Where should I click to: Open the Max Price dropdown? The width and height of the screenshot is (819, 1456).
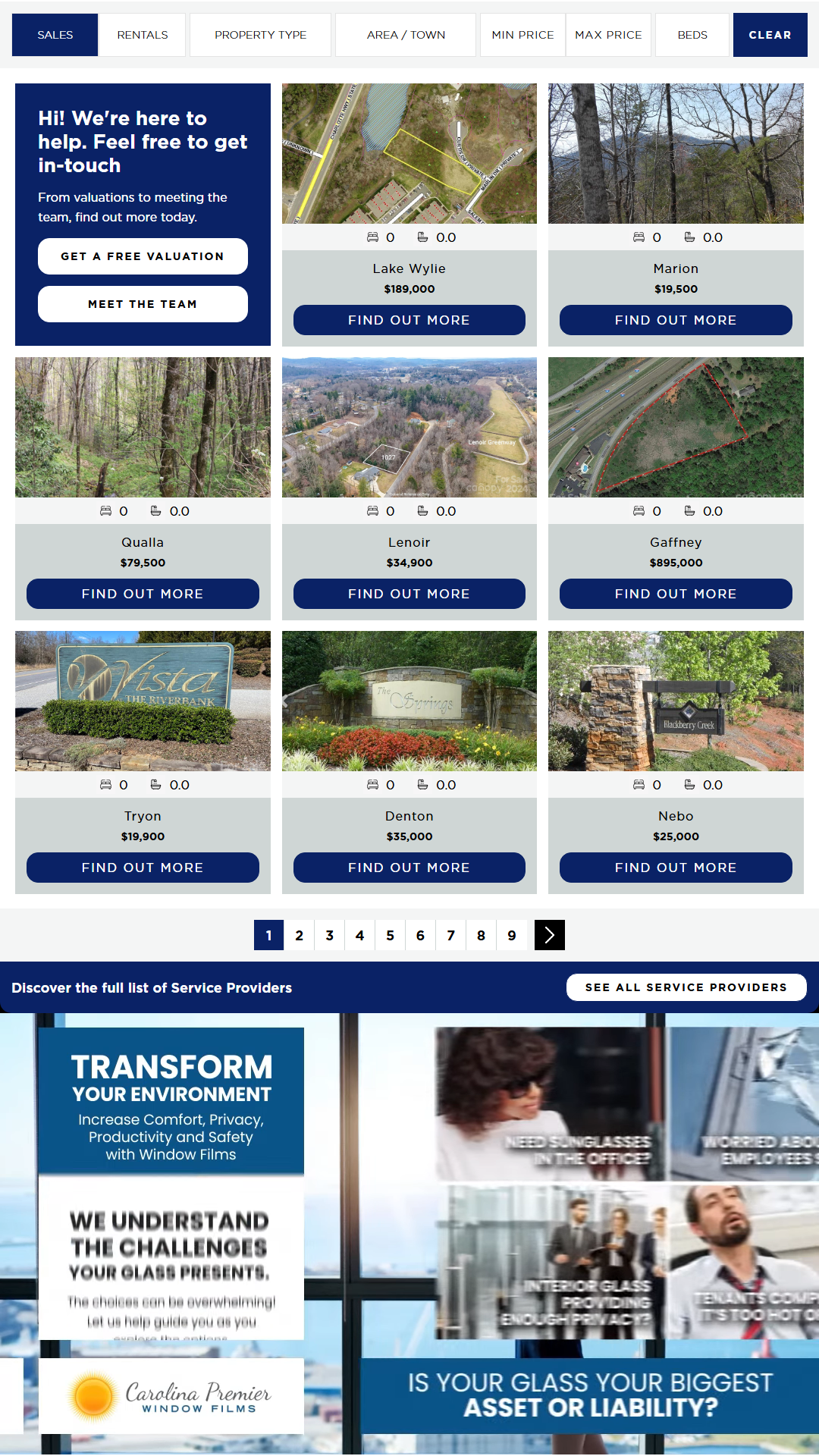click(x=608, y=35)
